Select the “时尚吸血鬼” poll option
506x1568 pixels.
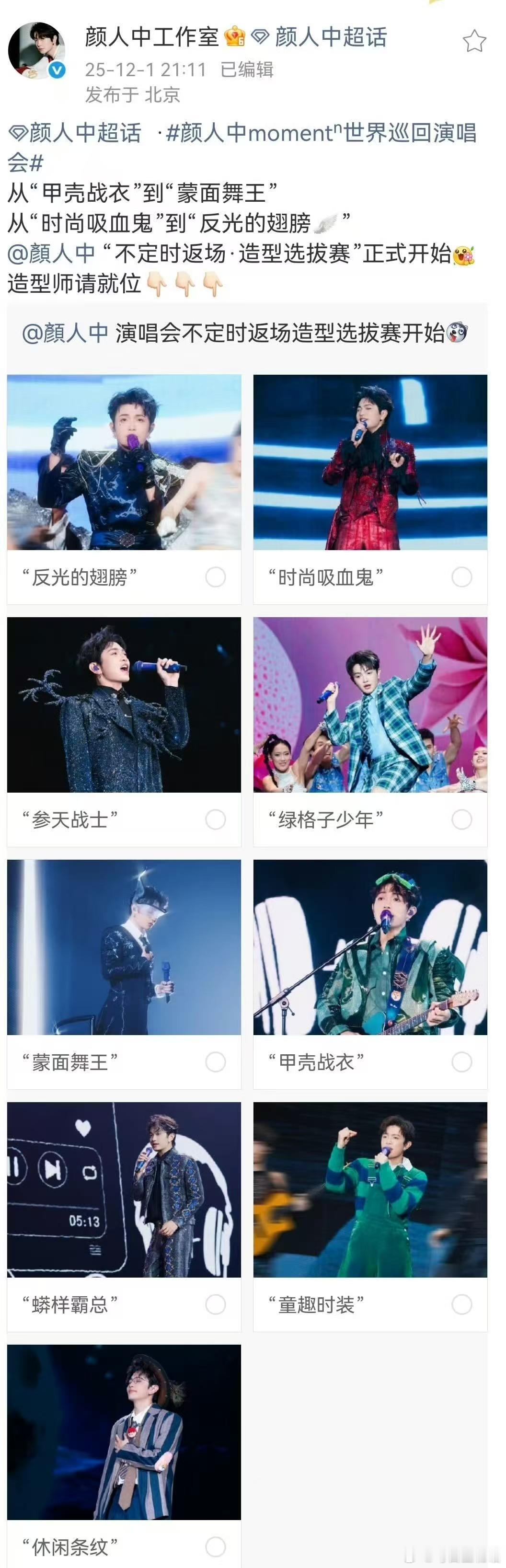[x=461, y=577]
